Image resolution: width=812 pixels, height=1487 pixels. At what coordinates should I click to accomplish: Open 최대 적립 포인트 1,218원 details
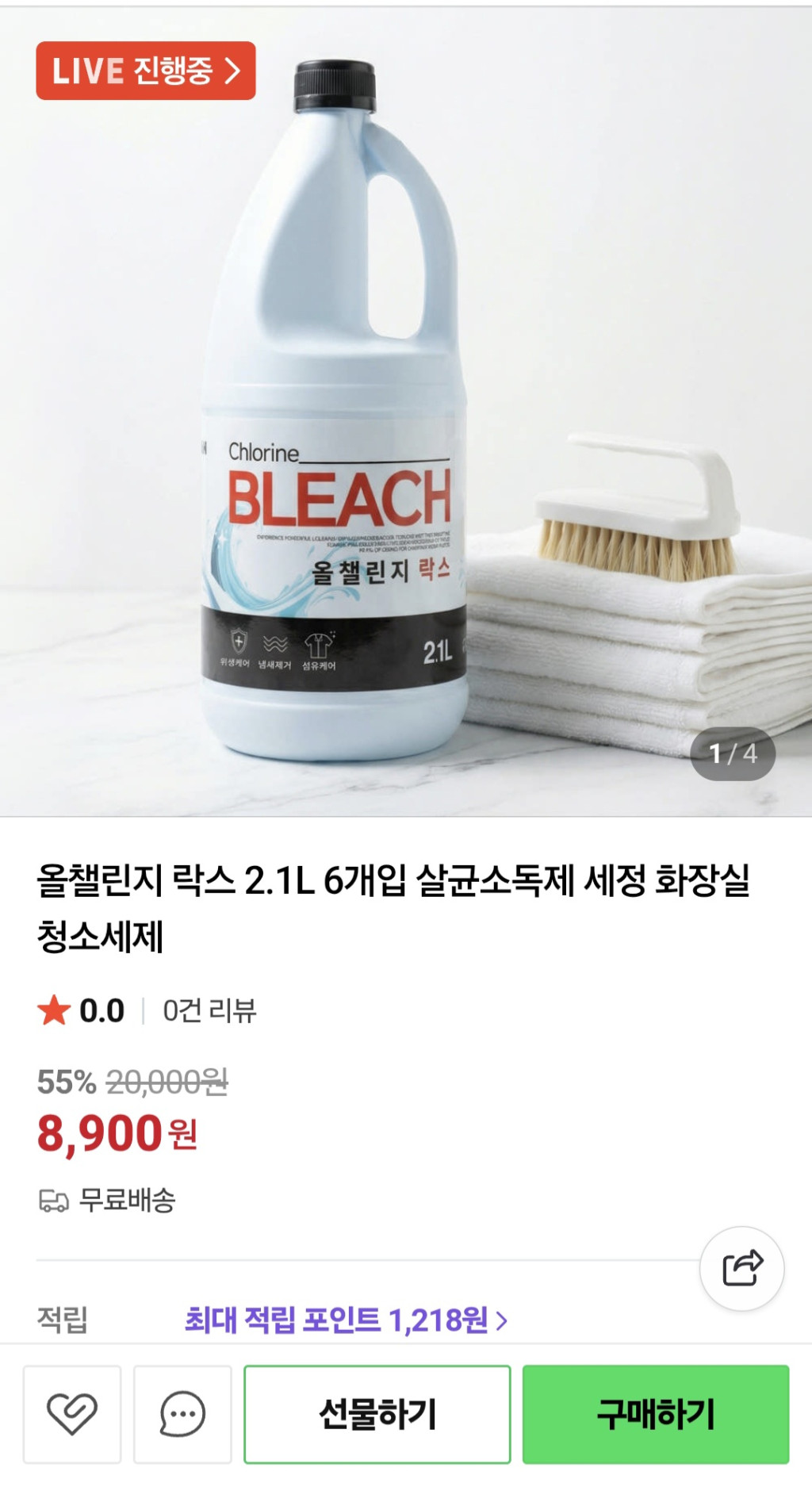[346, 1320]
